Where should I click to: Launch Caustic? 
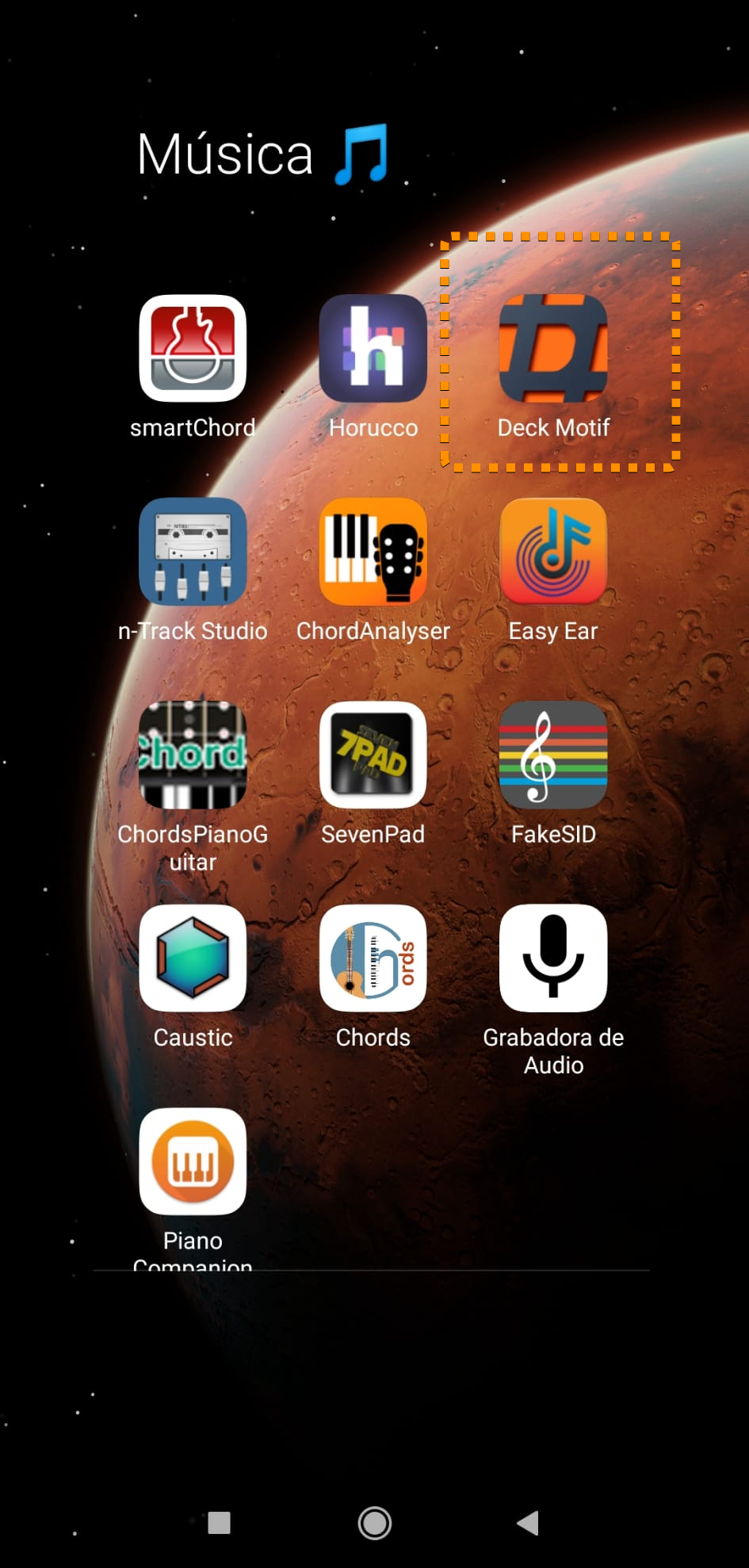pos(193,958)
